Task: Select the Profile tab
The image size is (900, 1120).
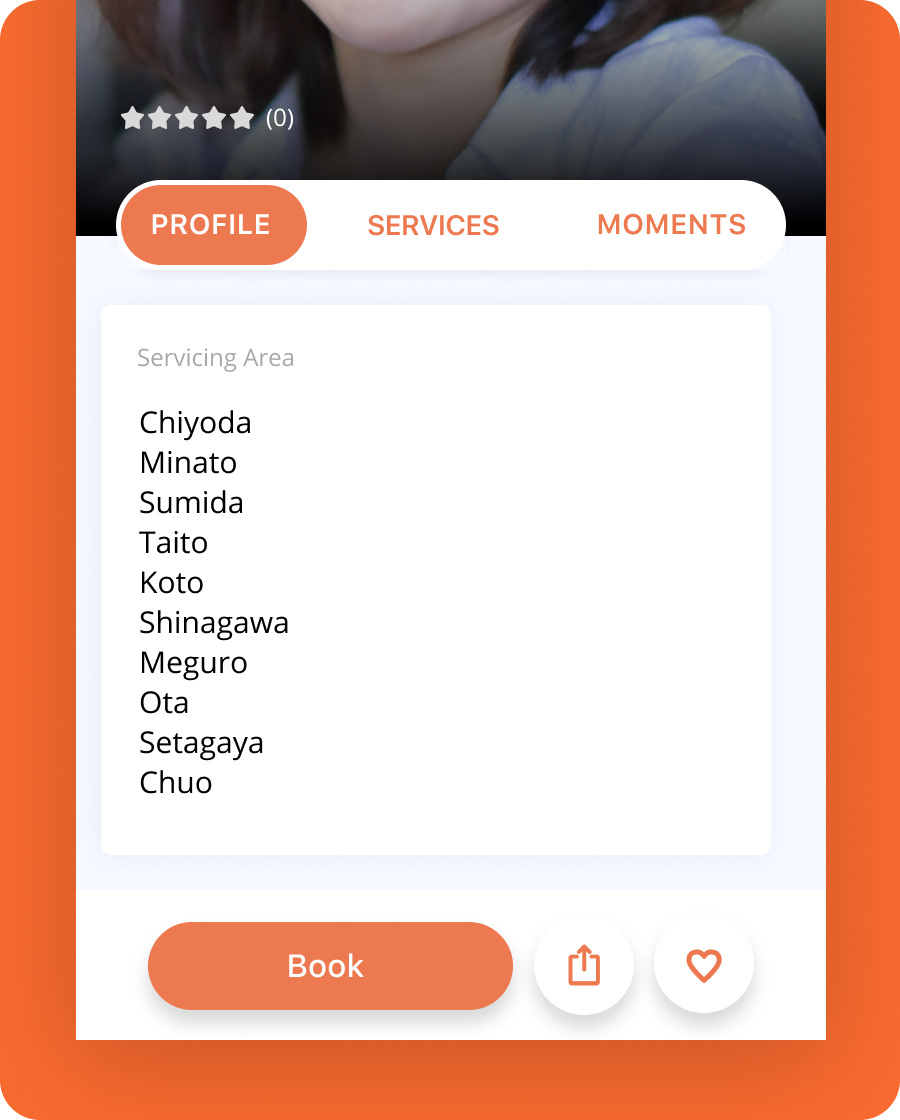Action: [212, 225]
